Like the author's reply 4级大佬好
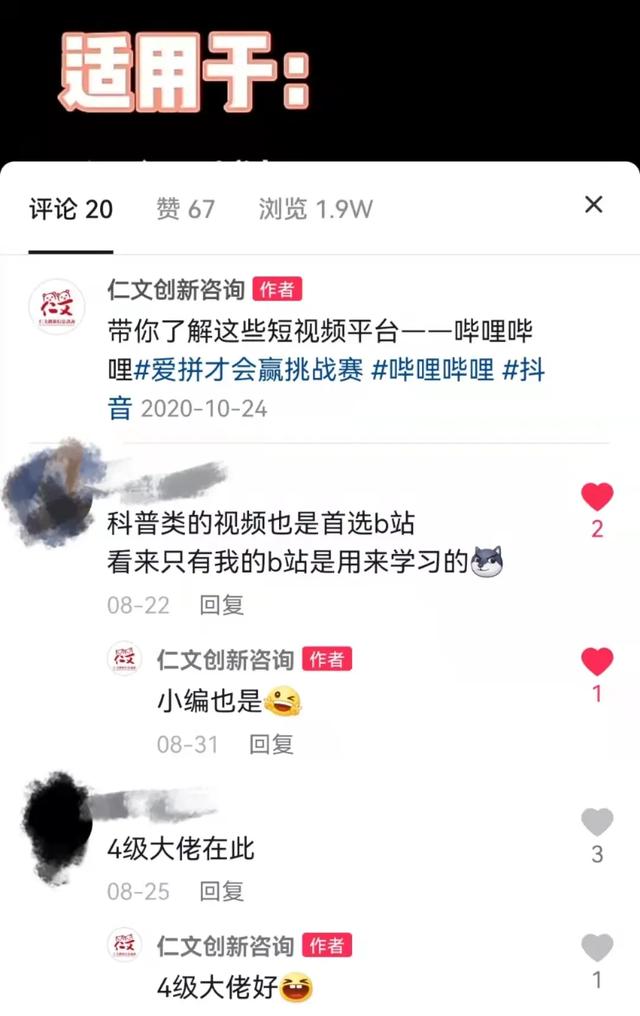 (597, 947)
